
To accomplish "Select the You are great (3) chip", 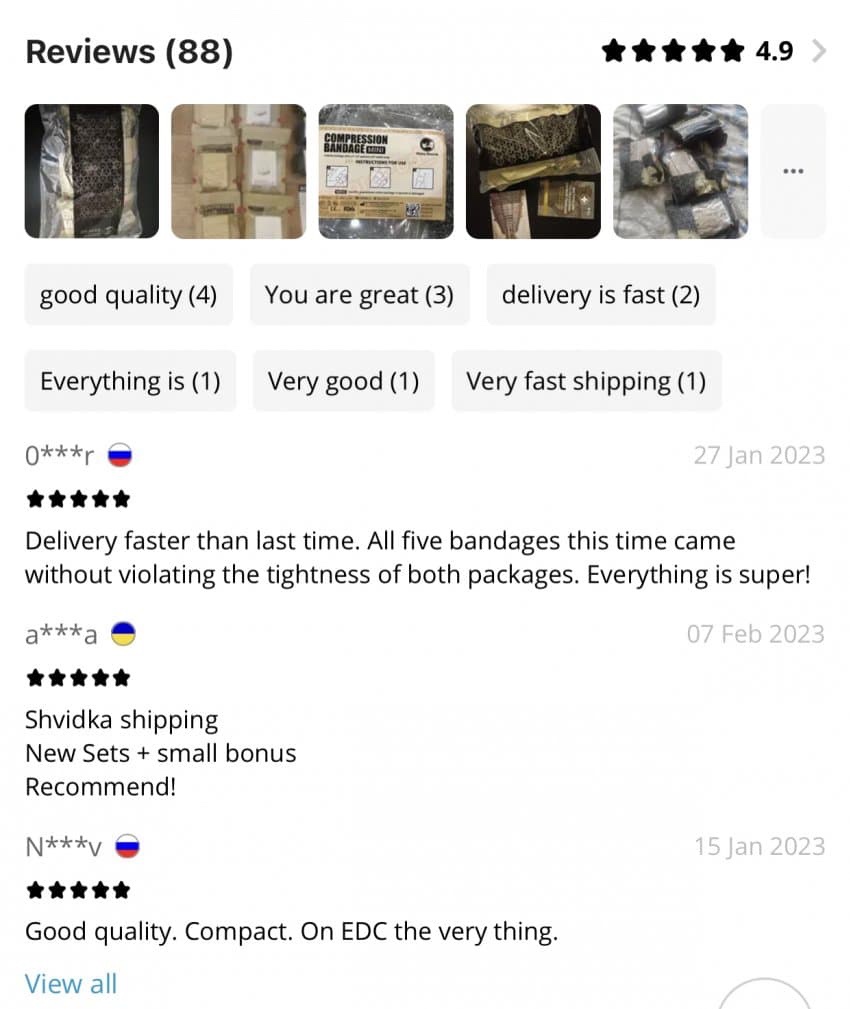I will [359, 295].
